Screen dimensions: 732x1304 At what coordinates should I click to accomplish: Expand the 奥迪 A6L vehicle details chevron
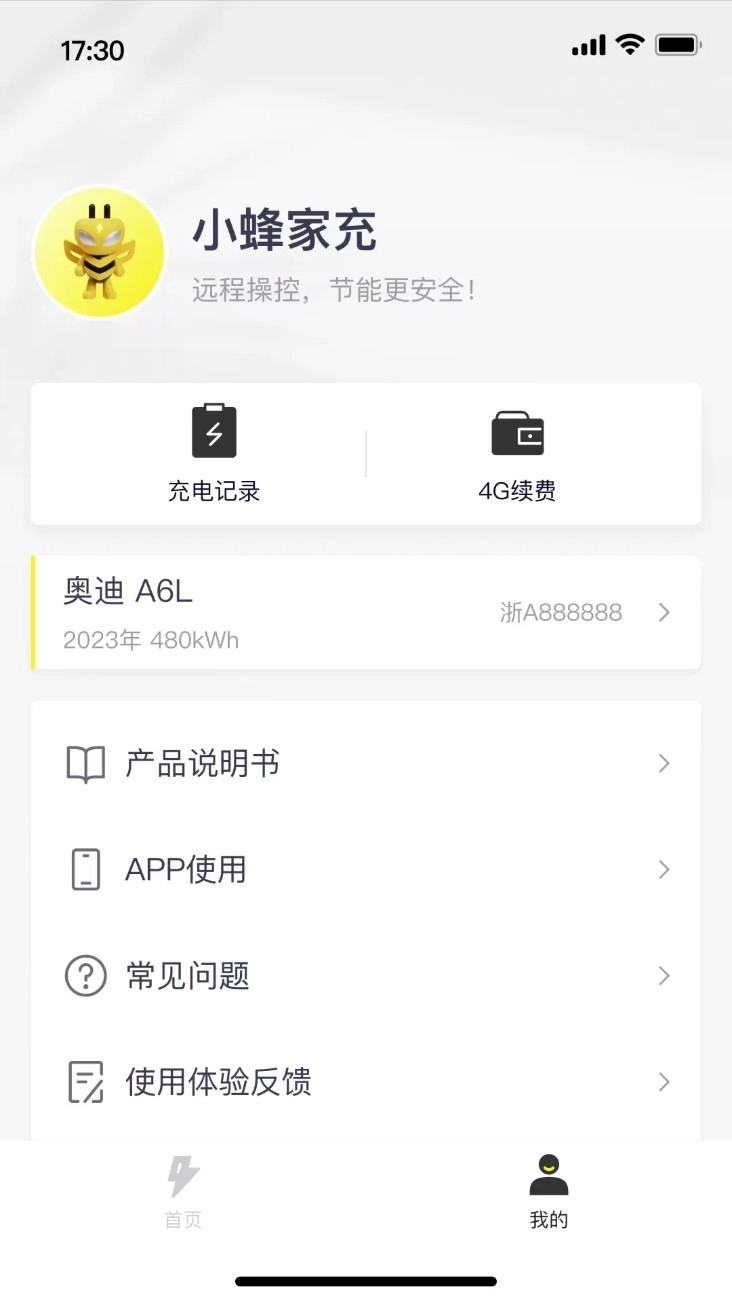tap(663, 612)
